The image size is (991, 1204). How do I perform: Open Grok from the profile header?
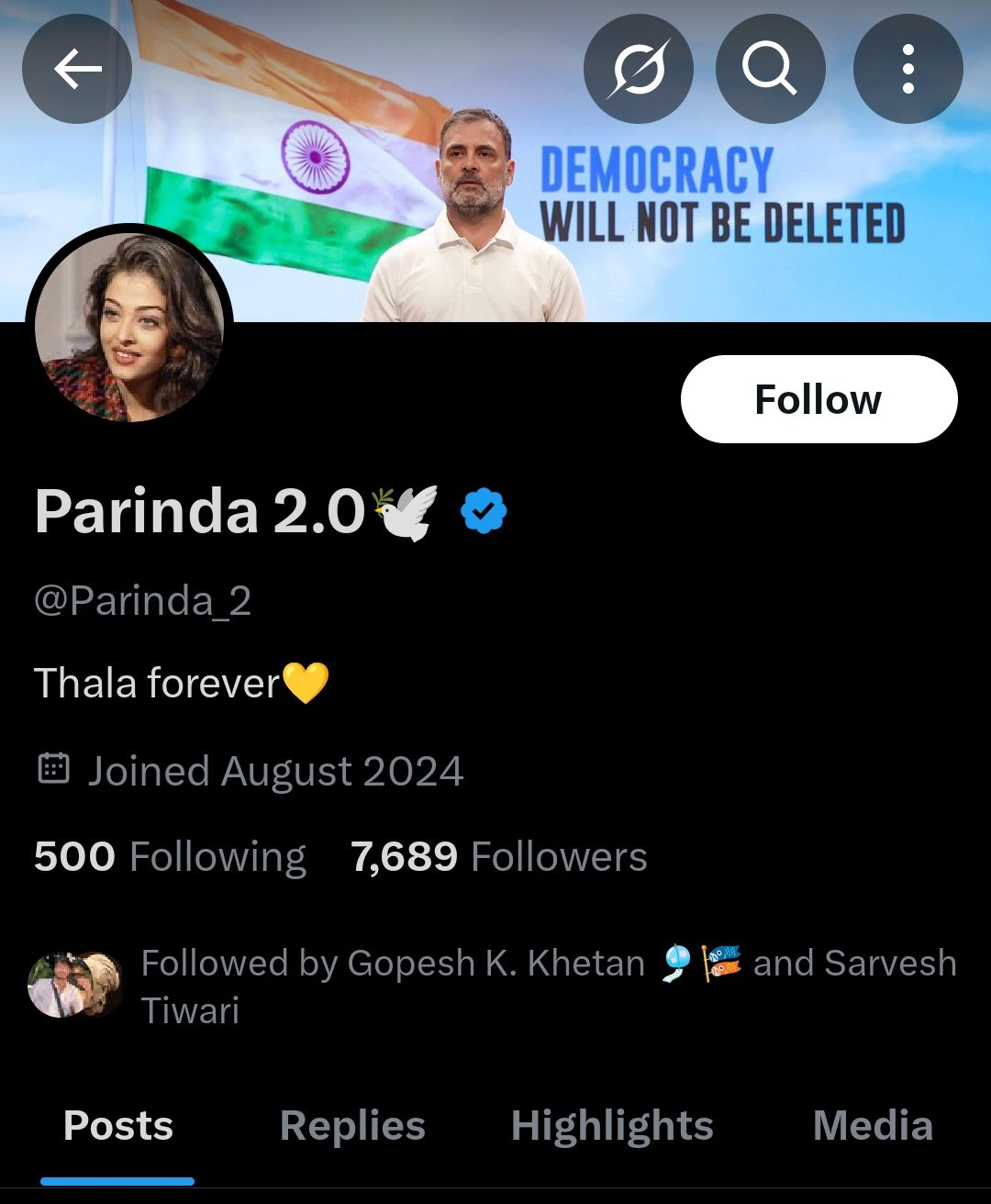click(639, 69)
